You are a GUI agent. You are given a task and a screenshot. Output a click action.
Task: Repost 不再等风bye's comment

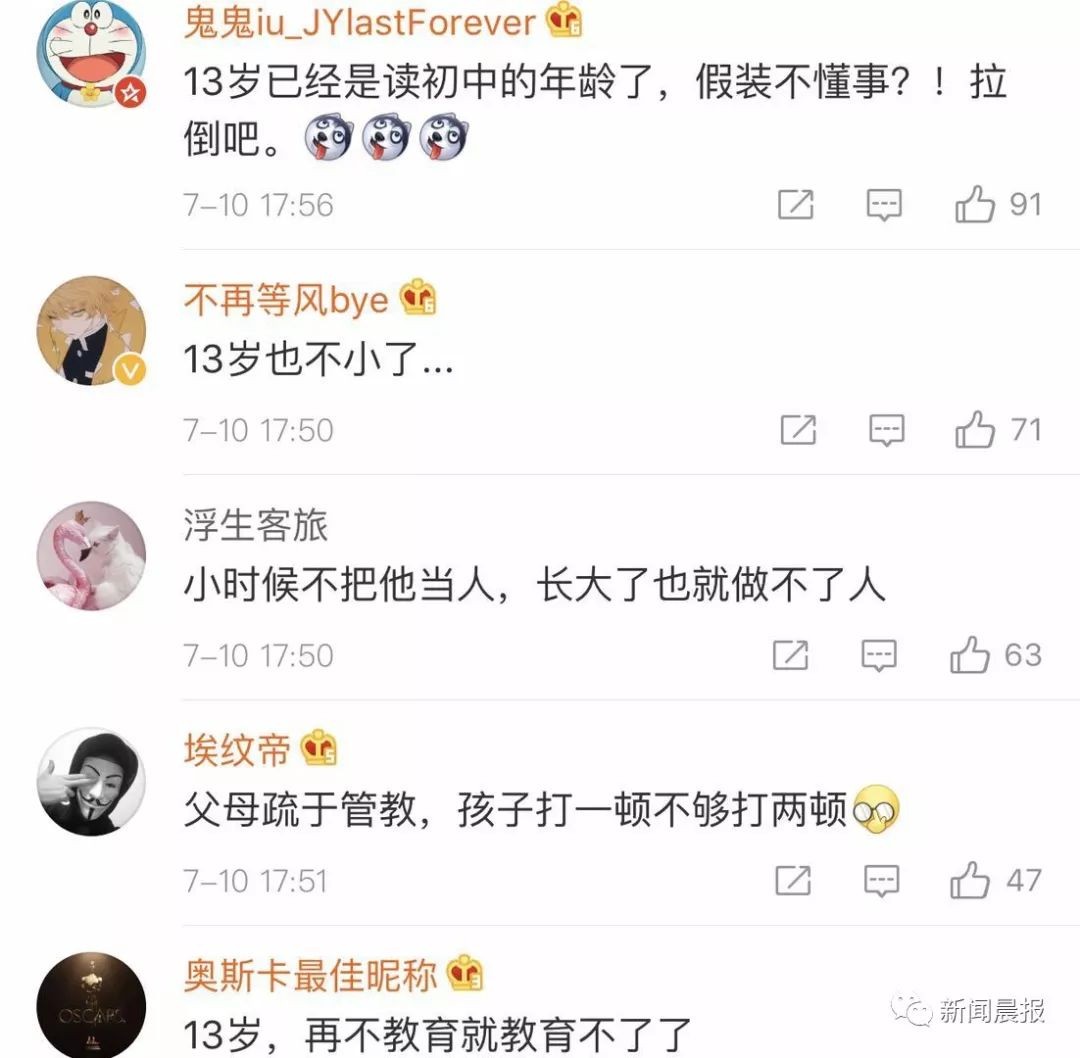pos(798,430)
